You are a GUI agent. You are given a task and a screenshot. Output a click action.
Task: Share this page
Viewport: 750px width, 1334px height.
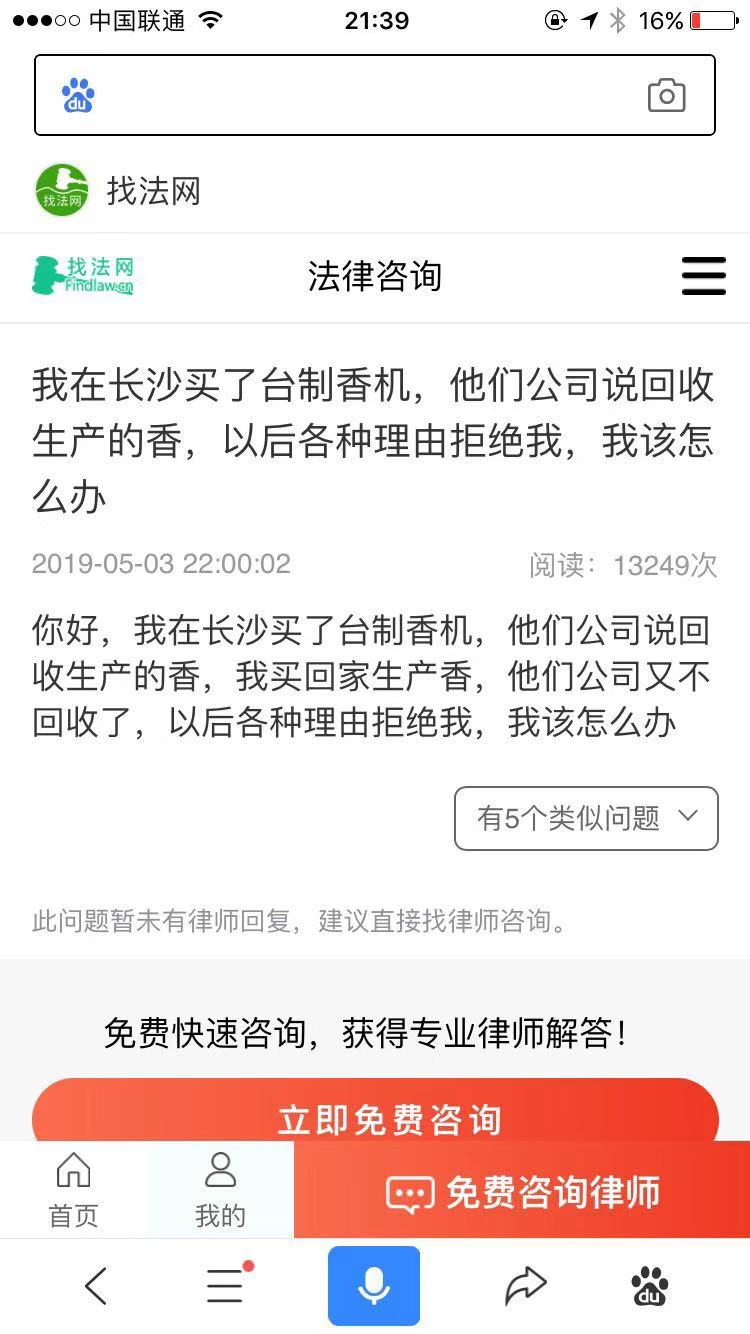525,1286
